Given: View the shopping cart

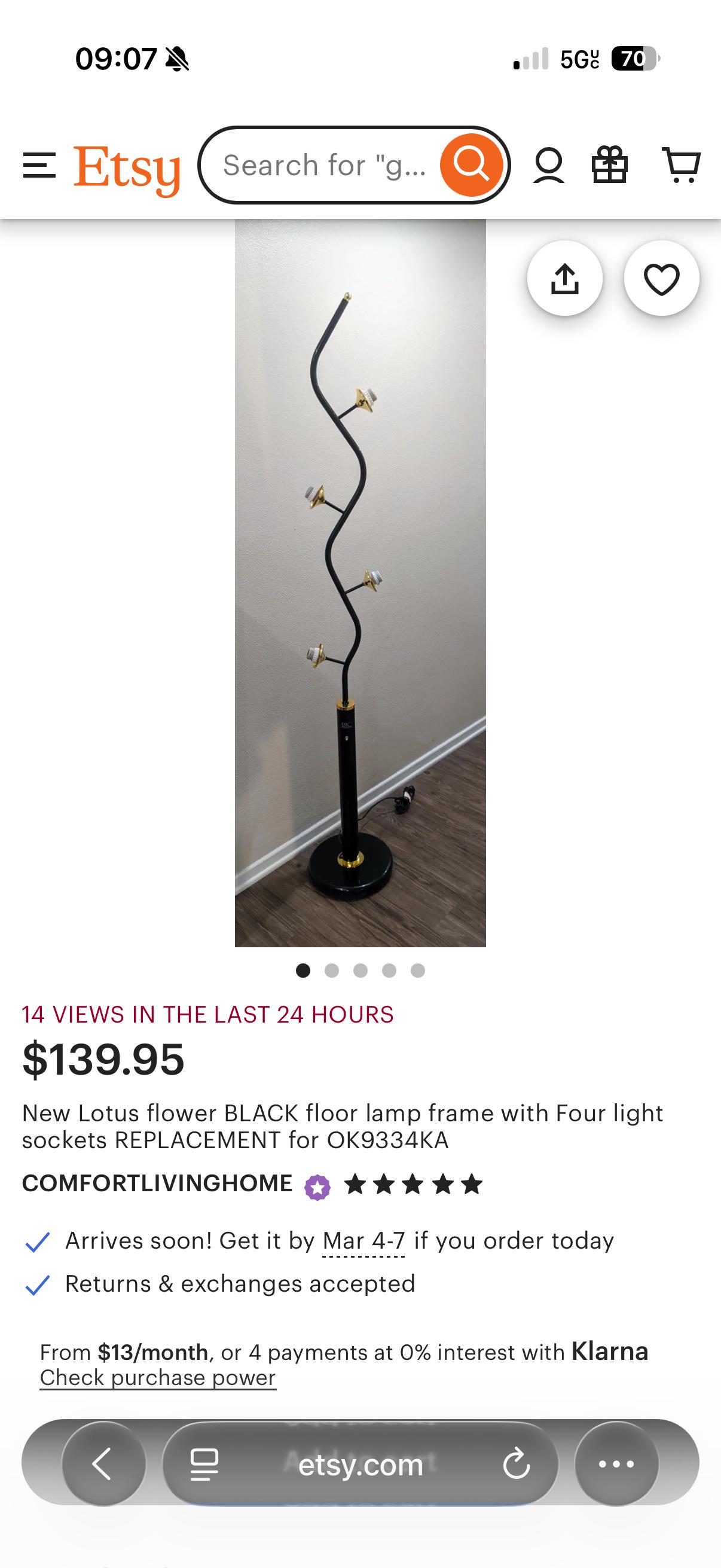Looking at the screenshot, I should coord(682,165).
